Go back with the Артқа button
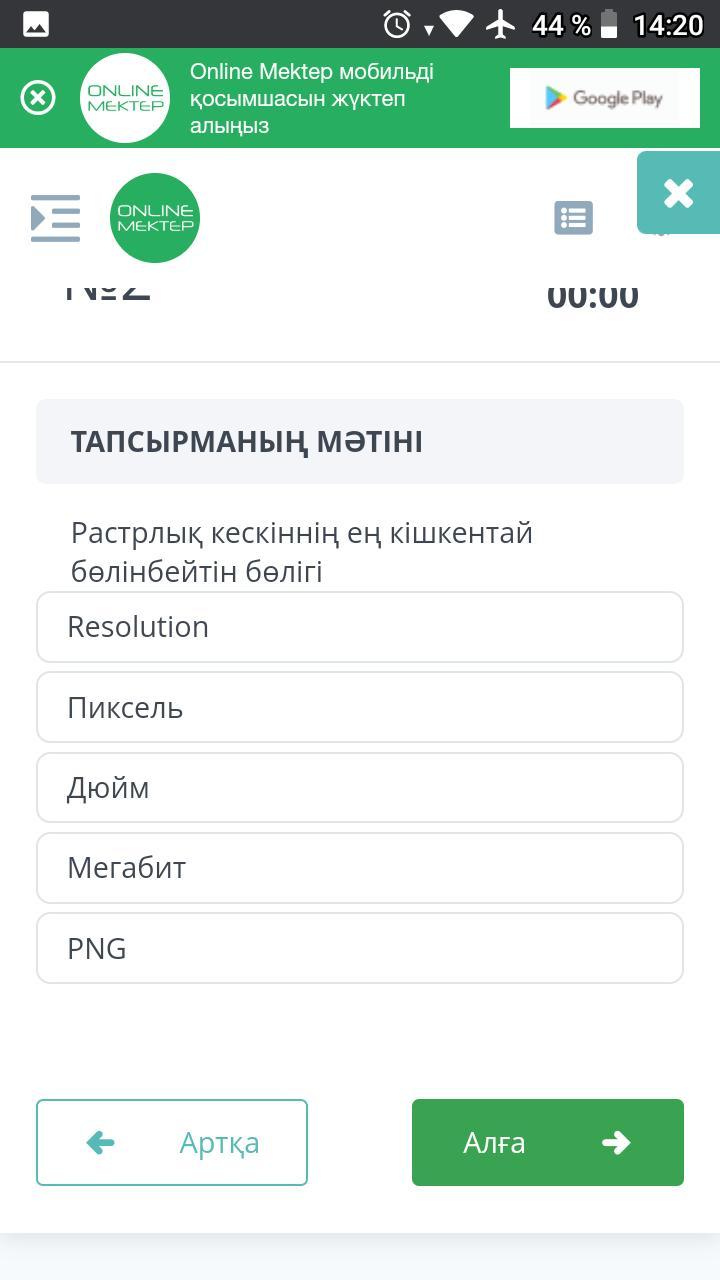This screenshot has width=720, height=1280. 172,1142
